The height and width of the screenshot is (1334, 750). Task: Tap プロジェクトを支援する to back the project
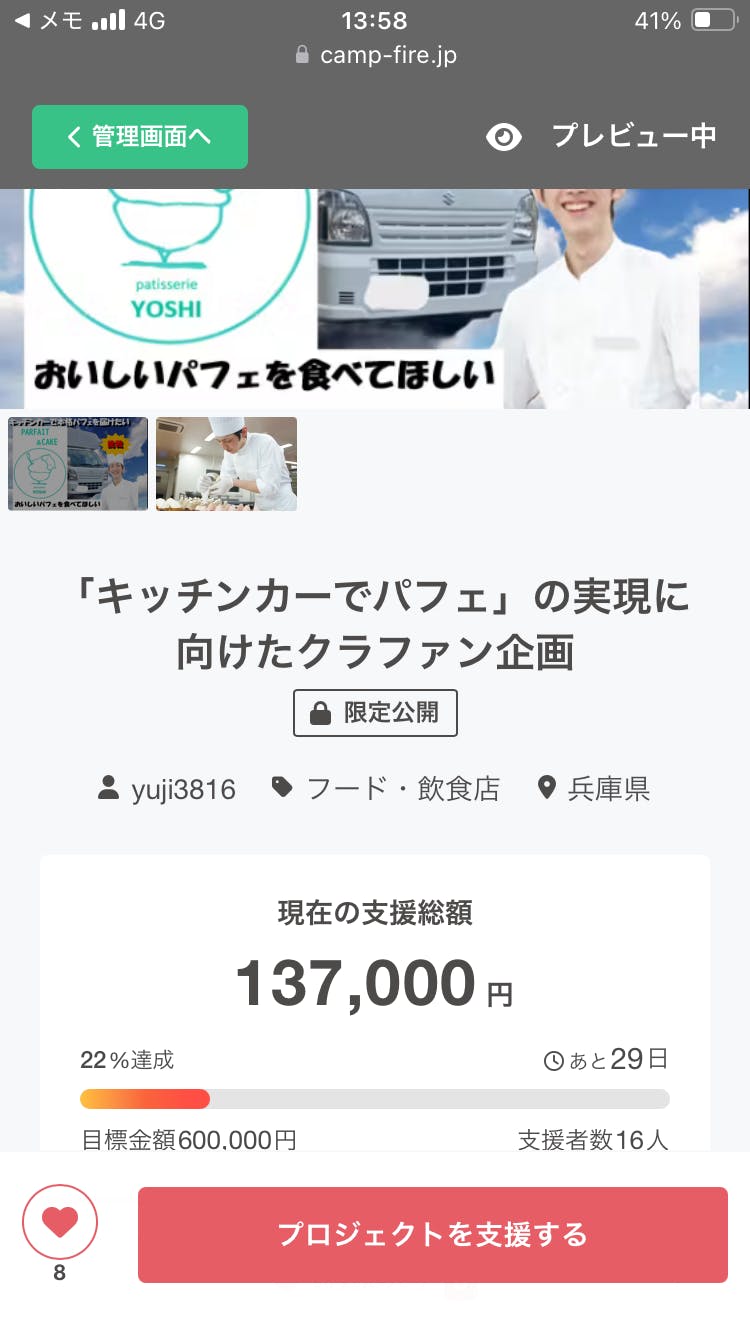pos(432,1235)
